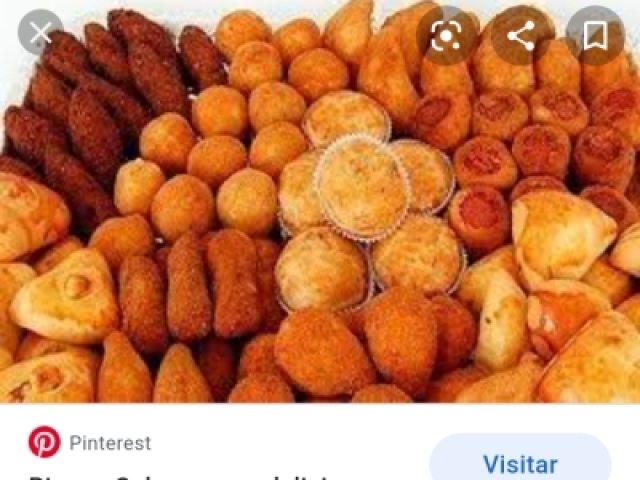640x480 pixels.
Task: Share this image
Action: [520, 36]
